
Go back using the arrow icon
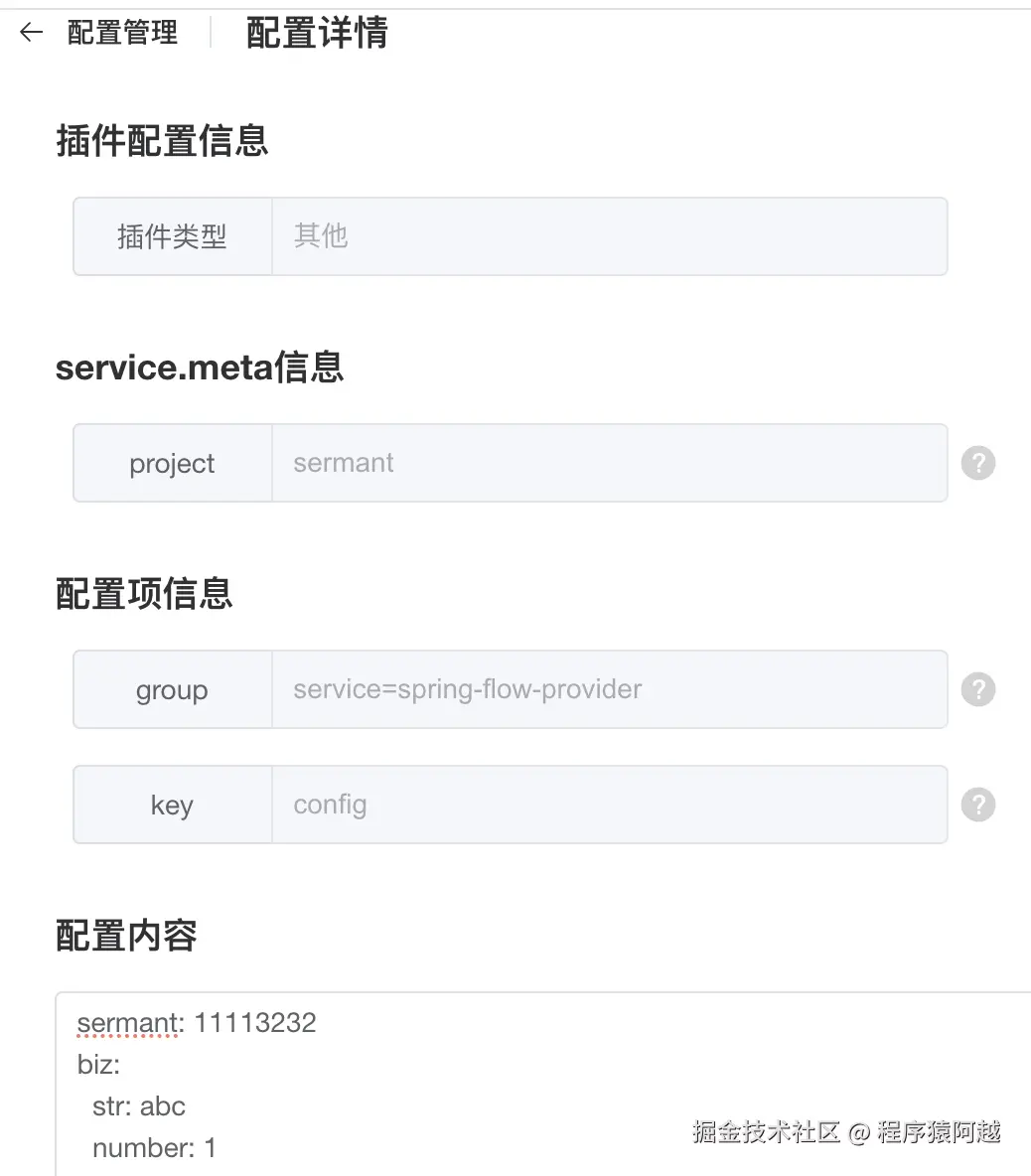[32, 33]
